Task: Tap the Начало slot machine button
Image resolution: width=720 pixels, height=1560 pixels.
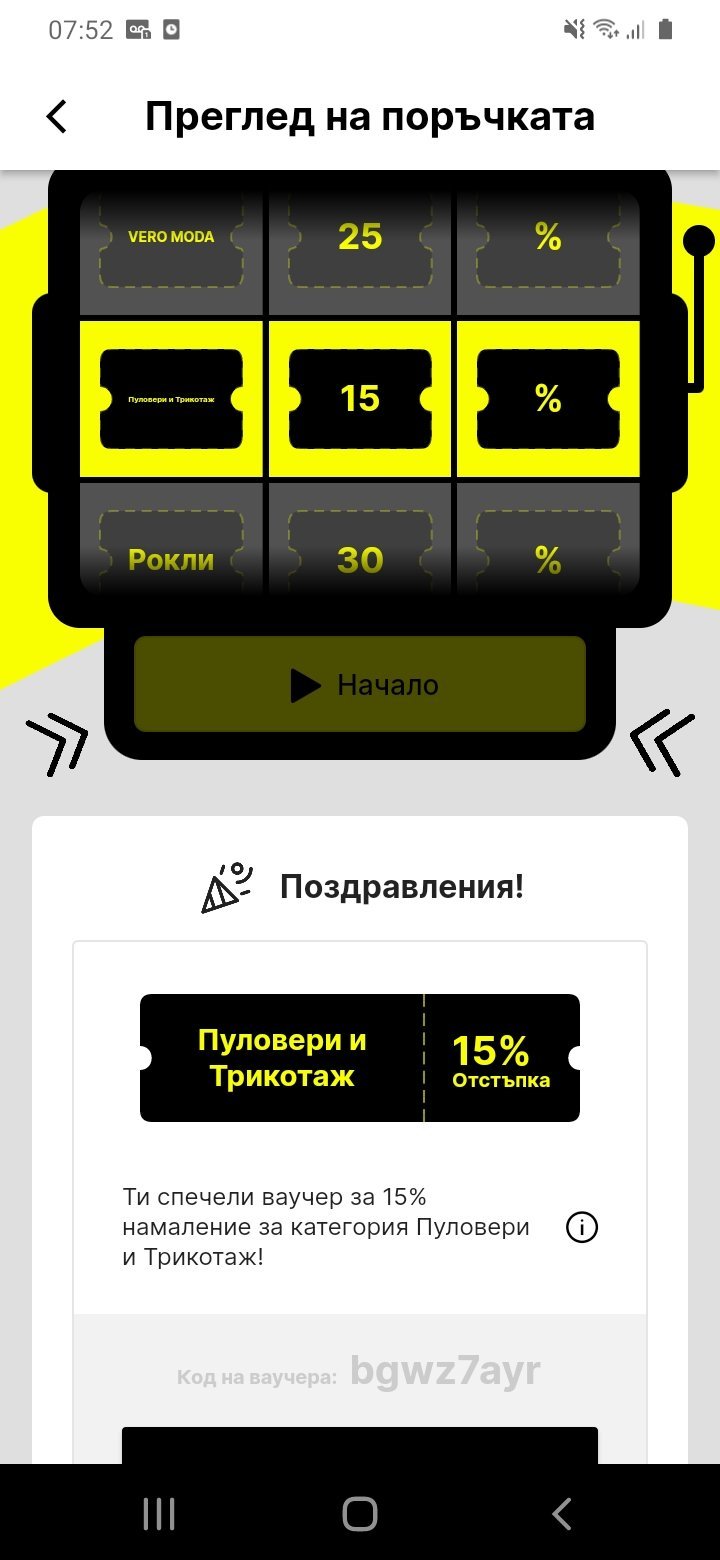Action: pyautogui.click(x=360, y=685)
